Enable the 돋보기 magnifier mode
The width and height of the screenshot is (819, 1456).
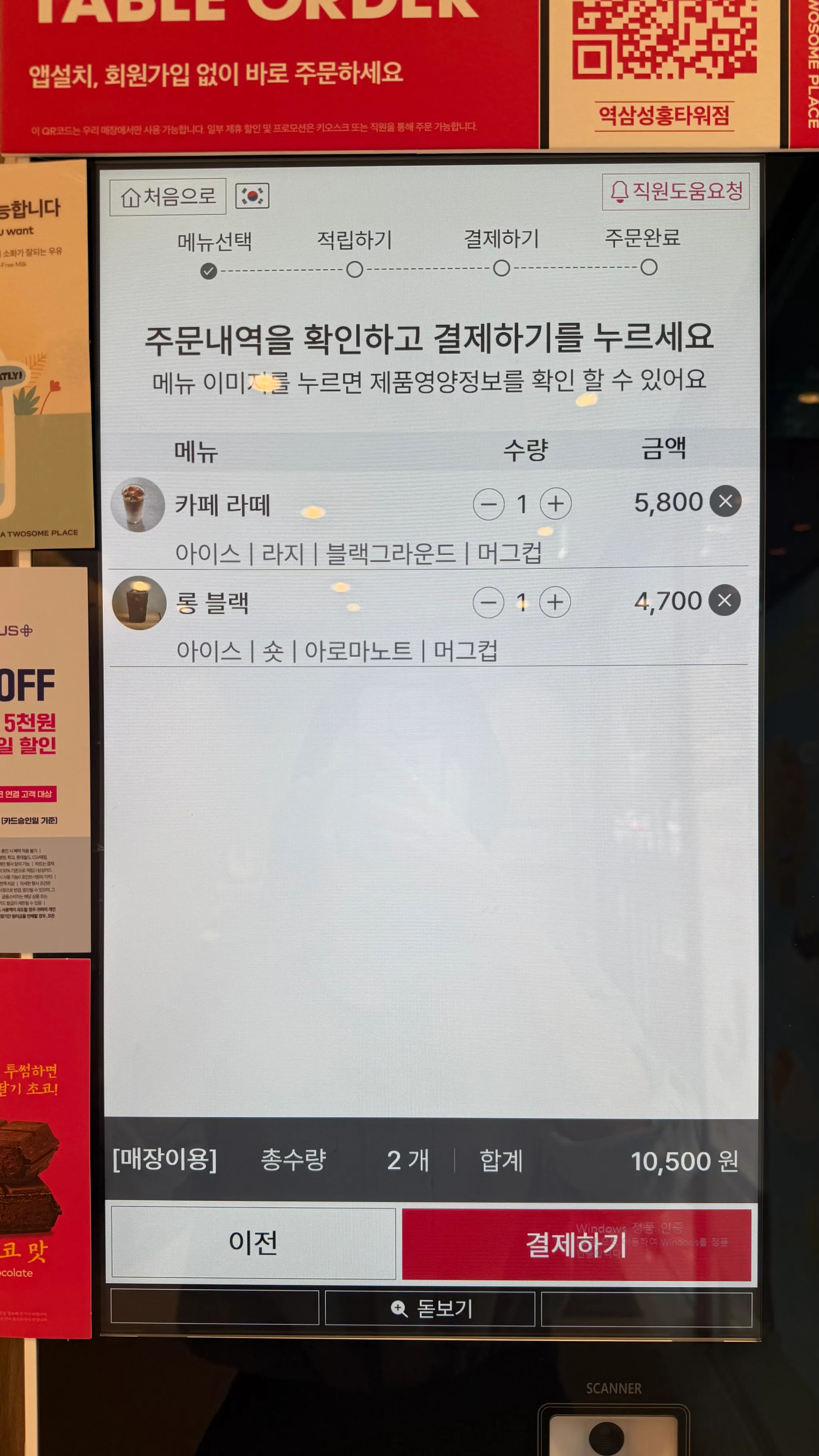(x=429, y=1308)
